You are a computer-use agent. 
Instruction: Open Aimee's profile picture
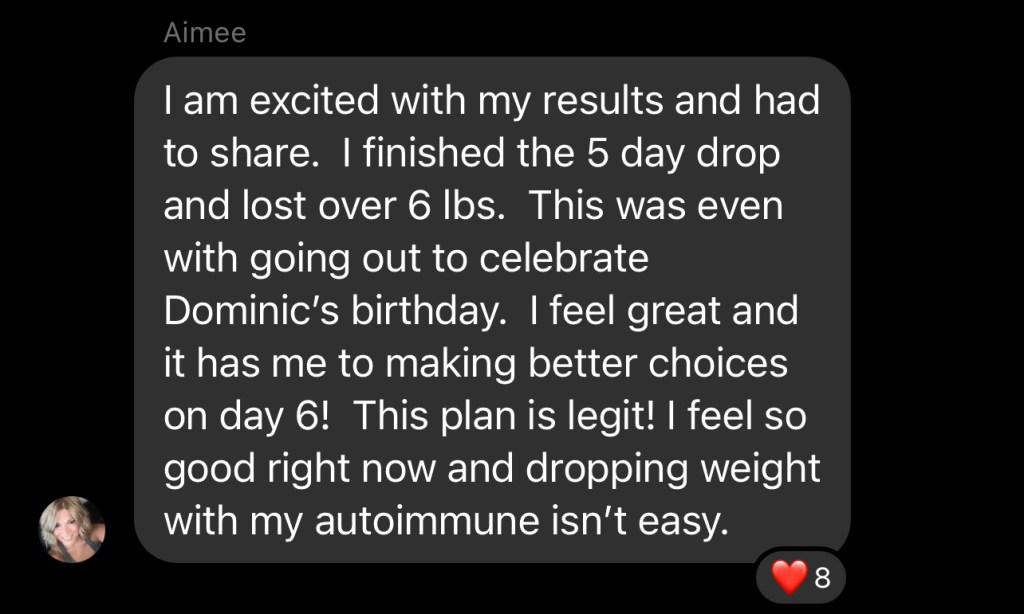coord(71,529)
